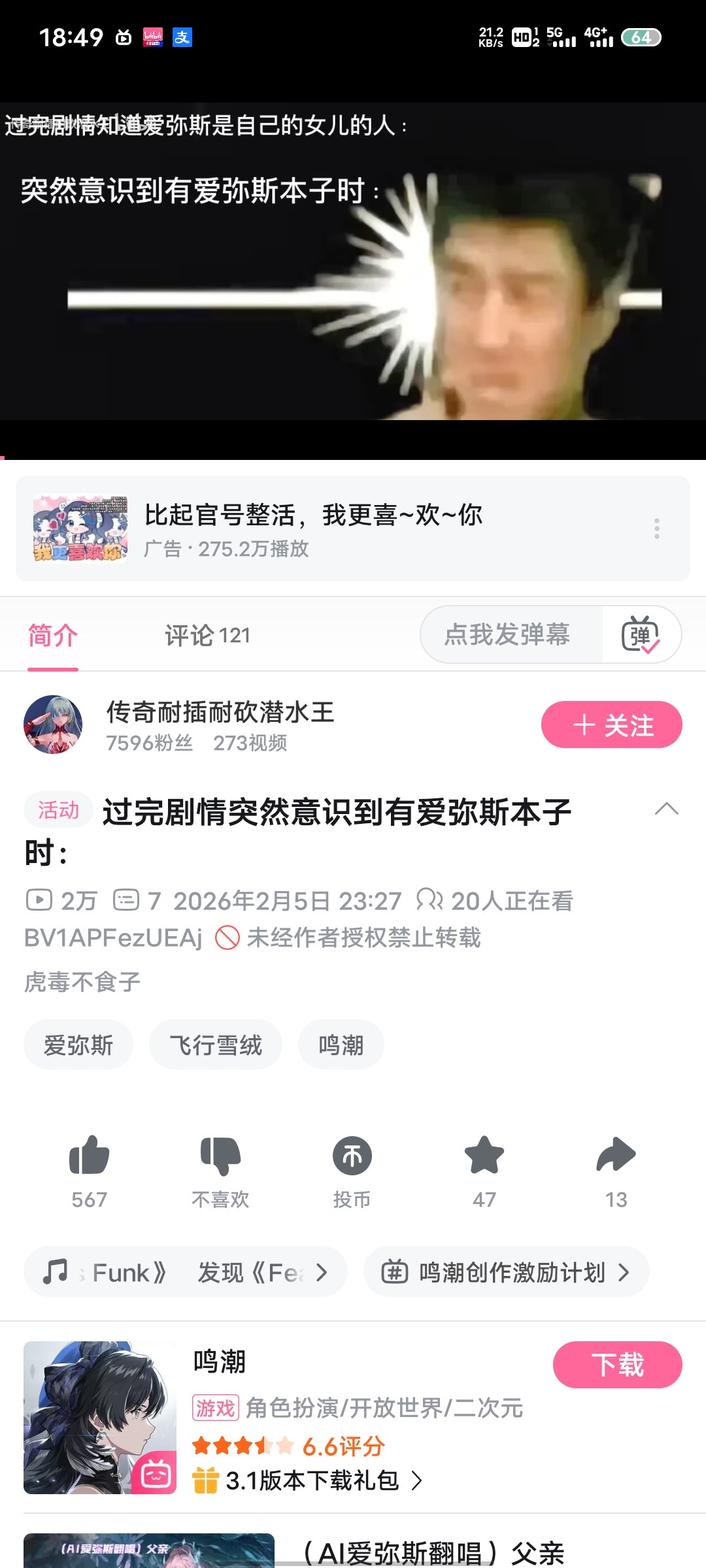Screen dimensions: 706x1568
Task: Tap 点我发弹幕 input field
Action: (x=508, y=634)
